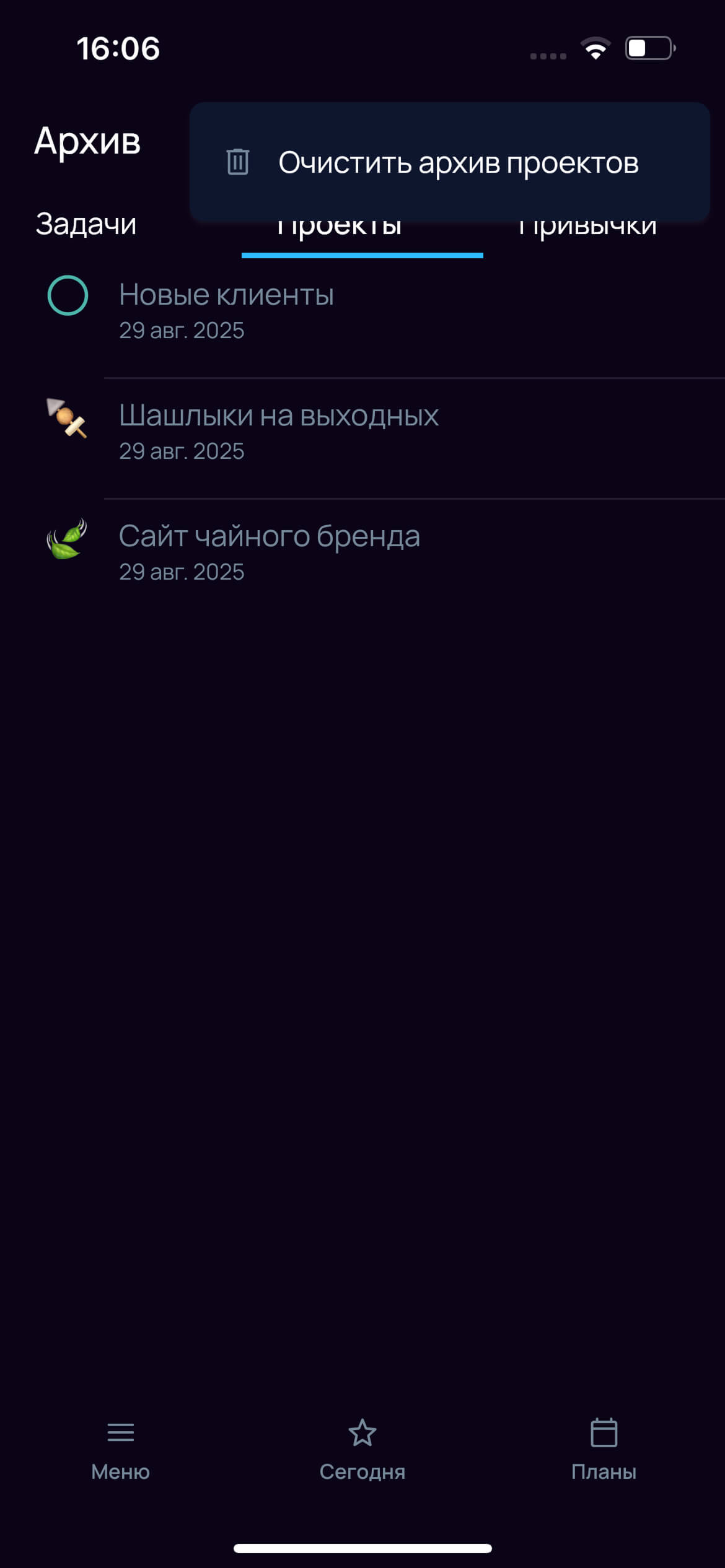Open the 'Шашлыки на выходных' project
Image resolution: width=725 pixels, height=1568 pixels.
(x=278, y=416)
